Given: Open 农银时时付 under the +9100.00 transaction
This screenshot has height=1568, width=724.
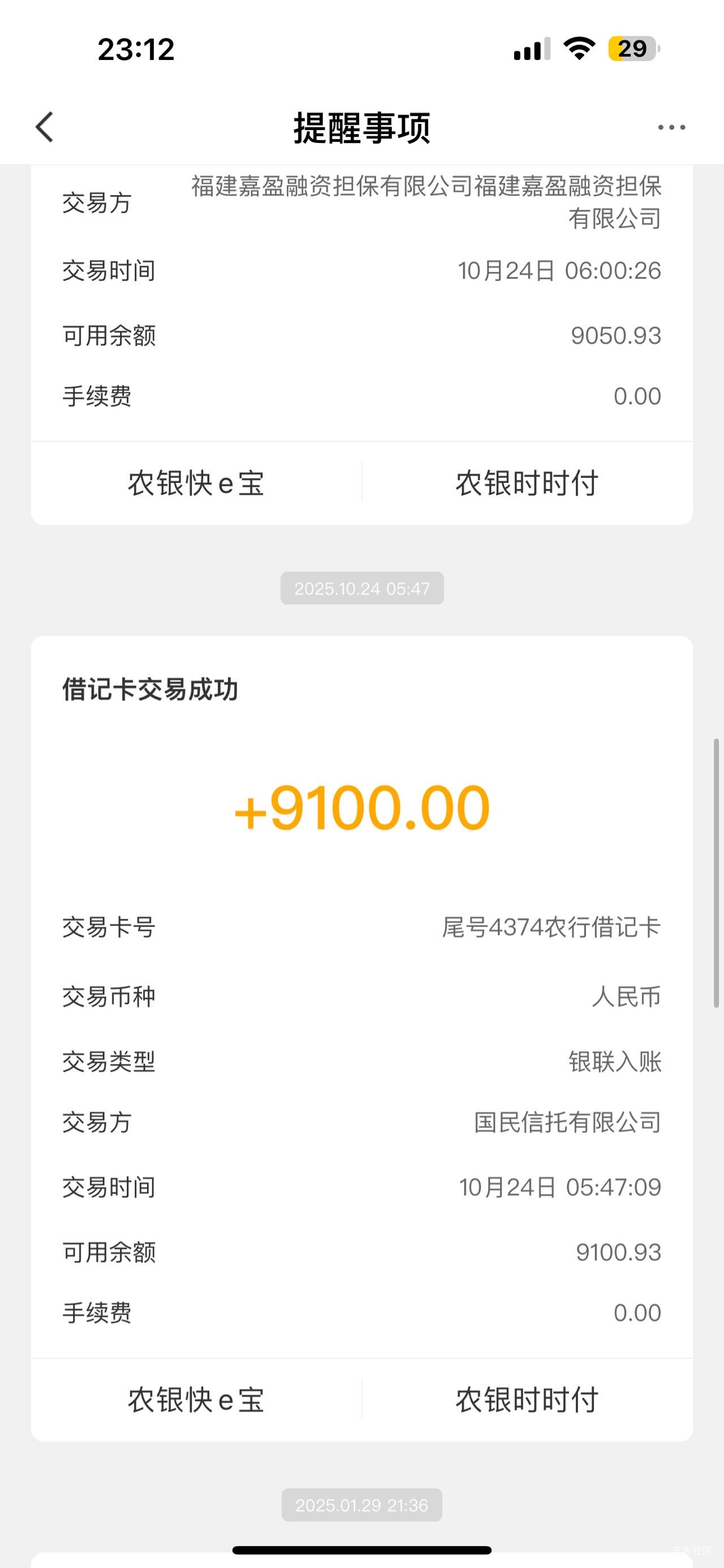Looking at the screenshot, I should tap(527, 1400).
